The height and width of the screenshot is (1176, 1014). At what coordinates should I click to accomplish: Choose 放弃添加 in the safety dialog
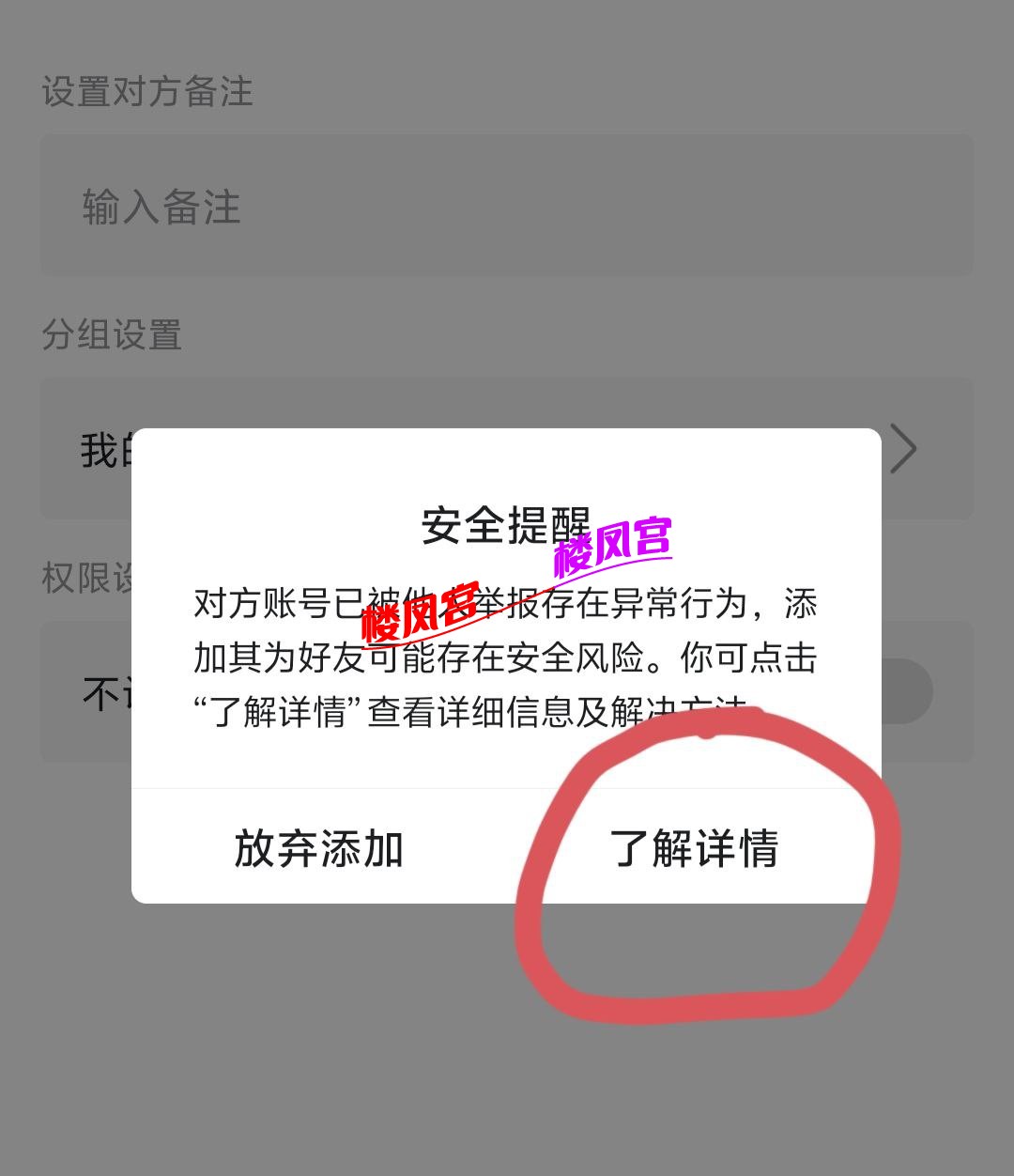(319, 848)
